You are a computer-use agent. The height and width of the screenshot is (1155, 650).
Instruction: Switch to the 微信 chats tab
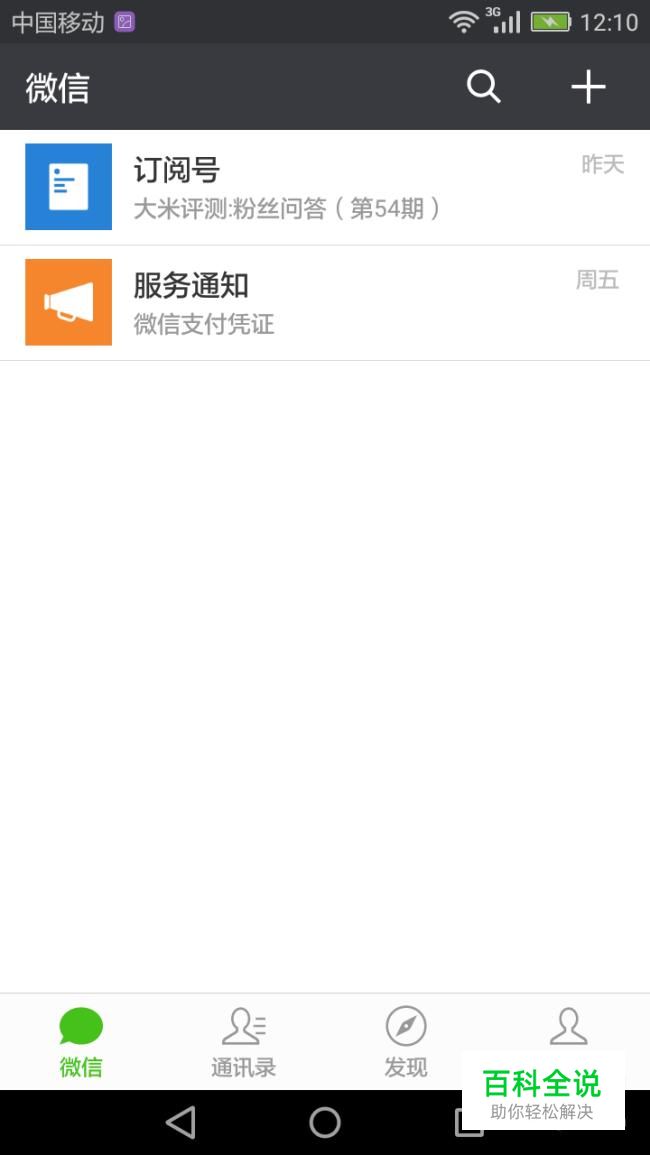point(81,1040)
